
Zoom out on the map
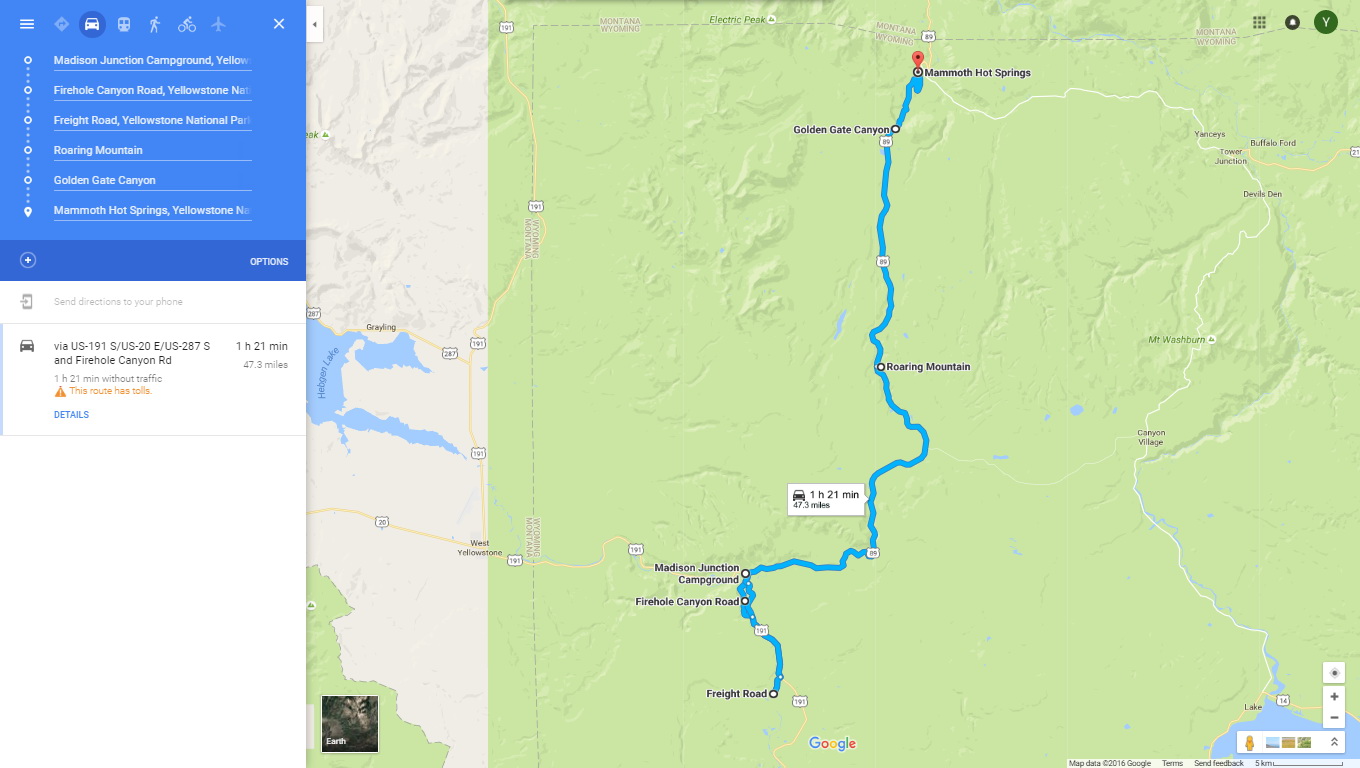coord(1334,718)
